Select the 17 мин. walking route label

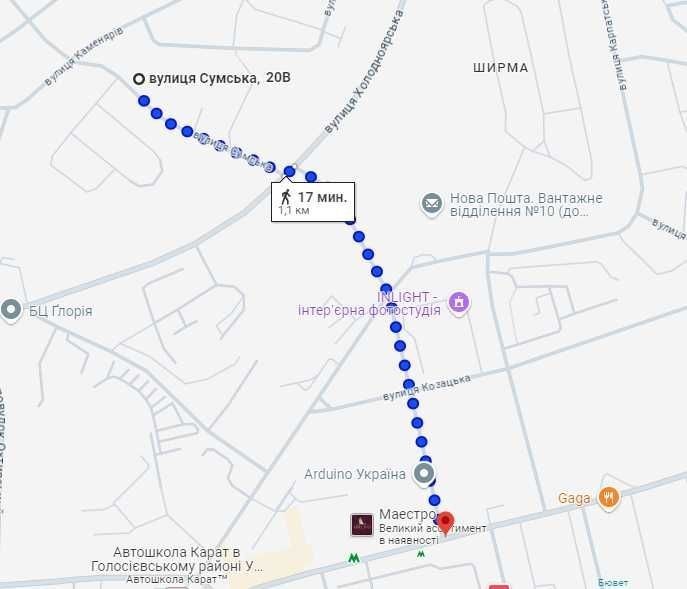pyautogui.click(x=314, y=202)
